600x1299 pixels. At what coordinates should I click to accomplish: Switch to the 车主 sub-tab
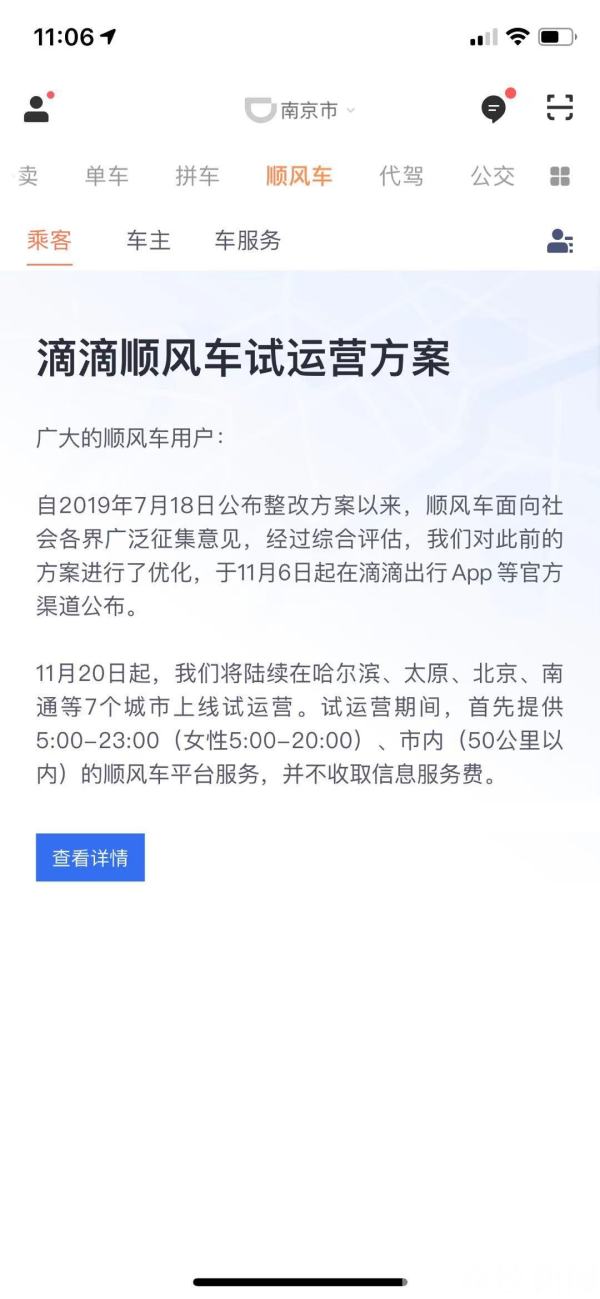click(148, 240)
